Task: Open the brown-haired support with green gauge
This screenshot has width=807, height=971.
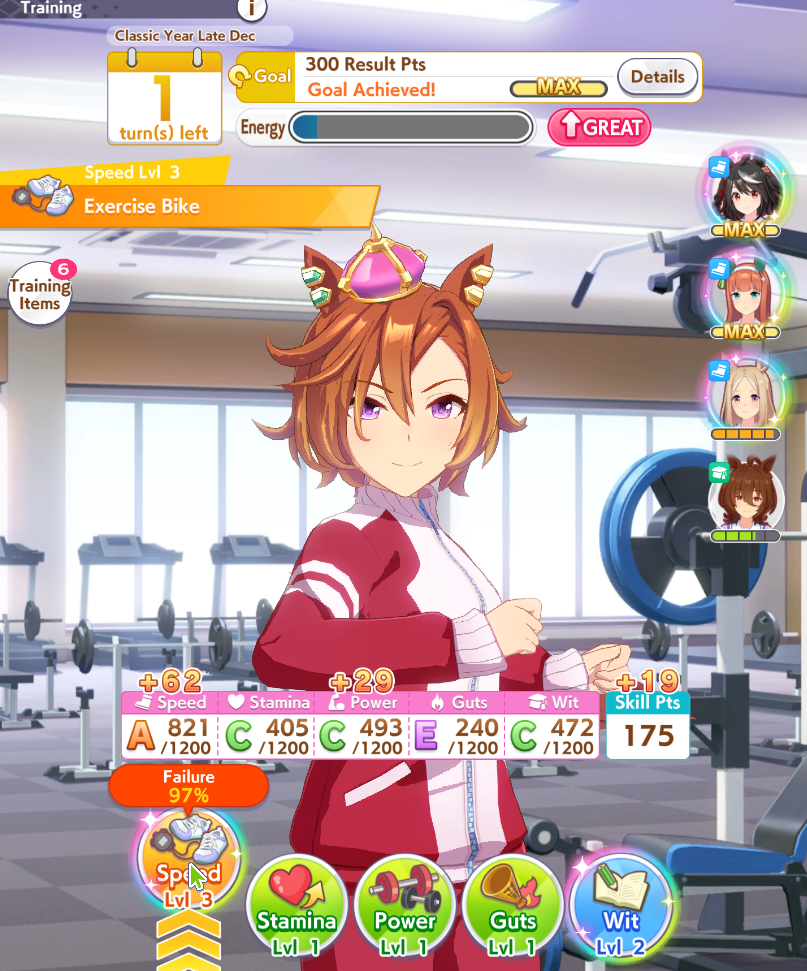Action: point(746,494)
